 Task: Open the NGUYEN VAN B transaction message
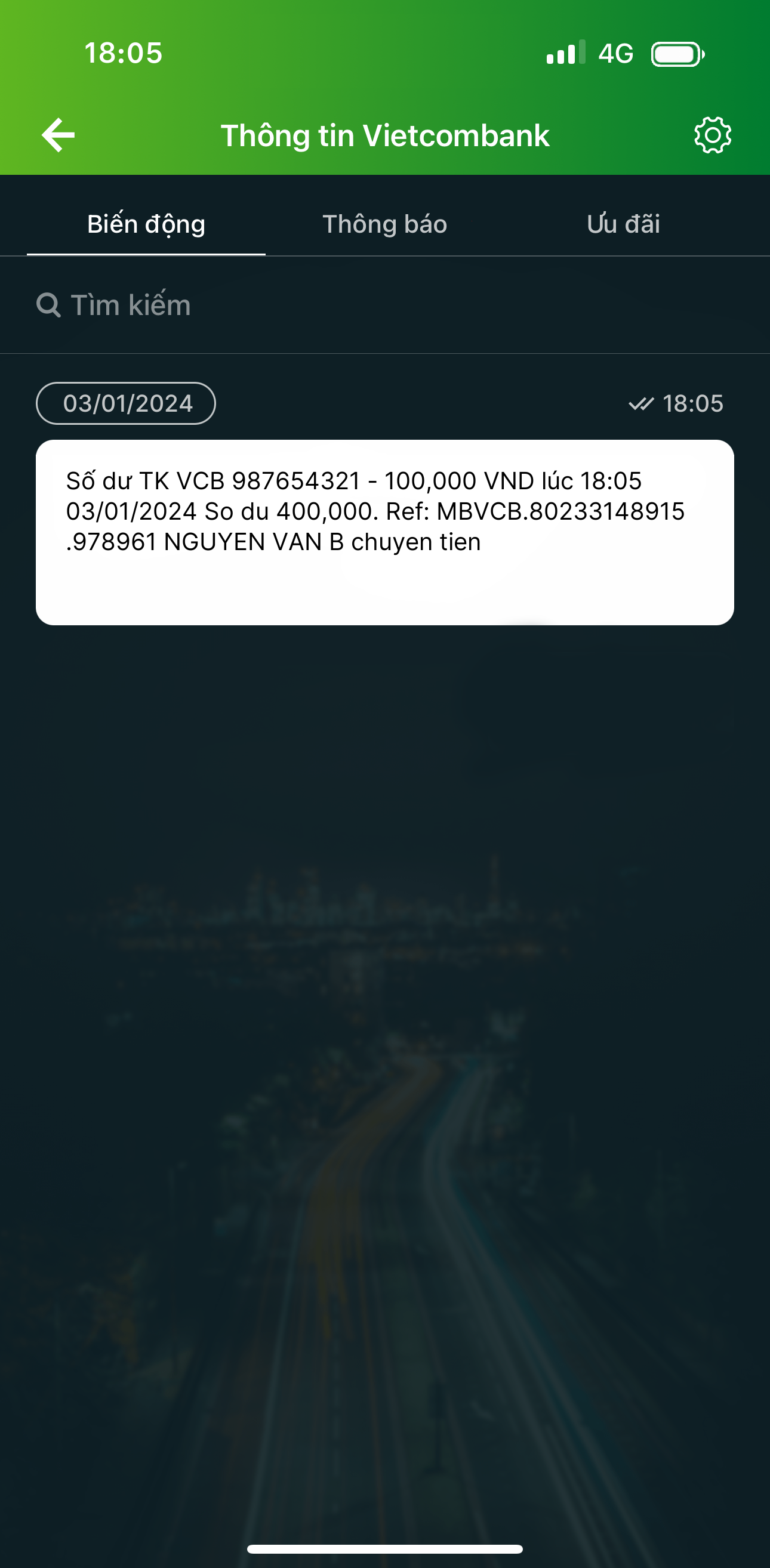click(384, 532)
